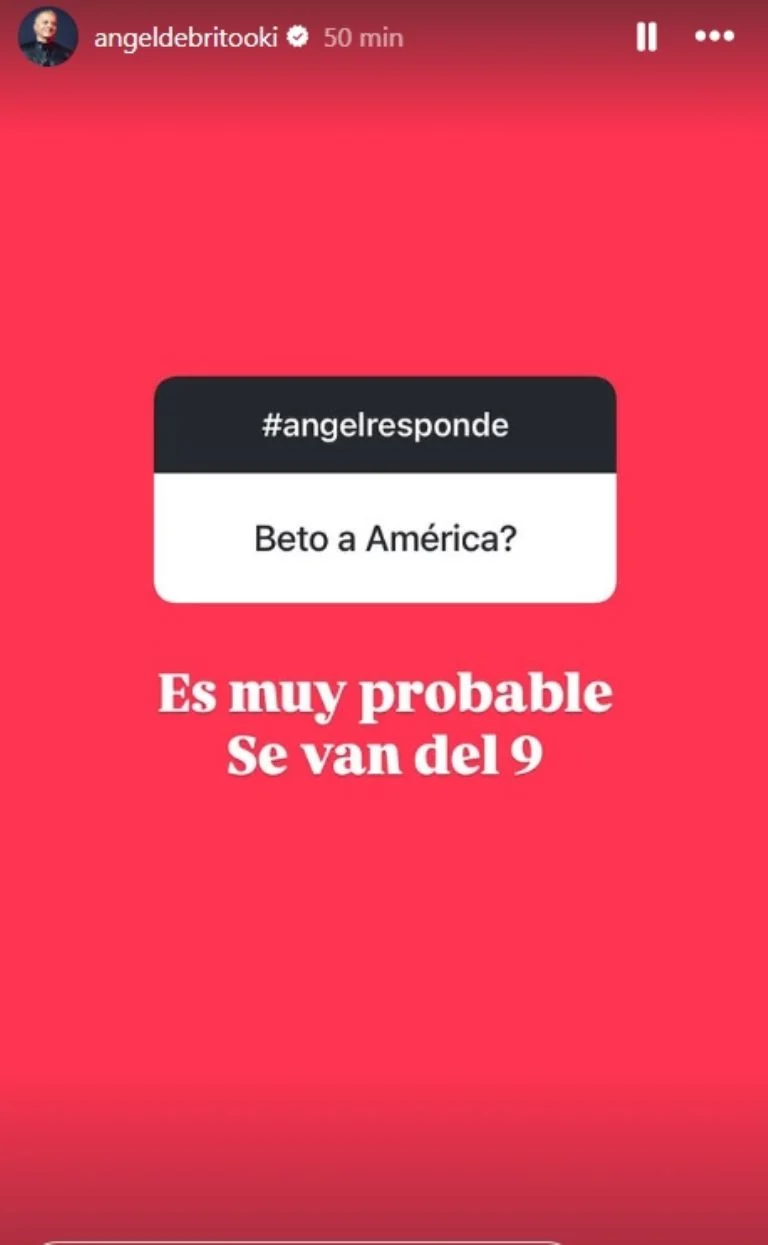This screenshot has width=768, height=1245.
Task: Open the story options menu
Action: [x=714, y=37]
